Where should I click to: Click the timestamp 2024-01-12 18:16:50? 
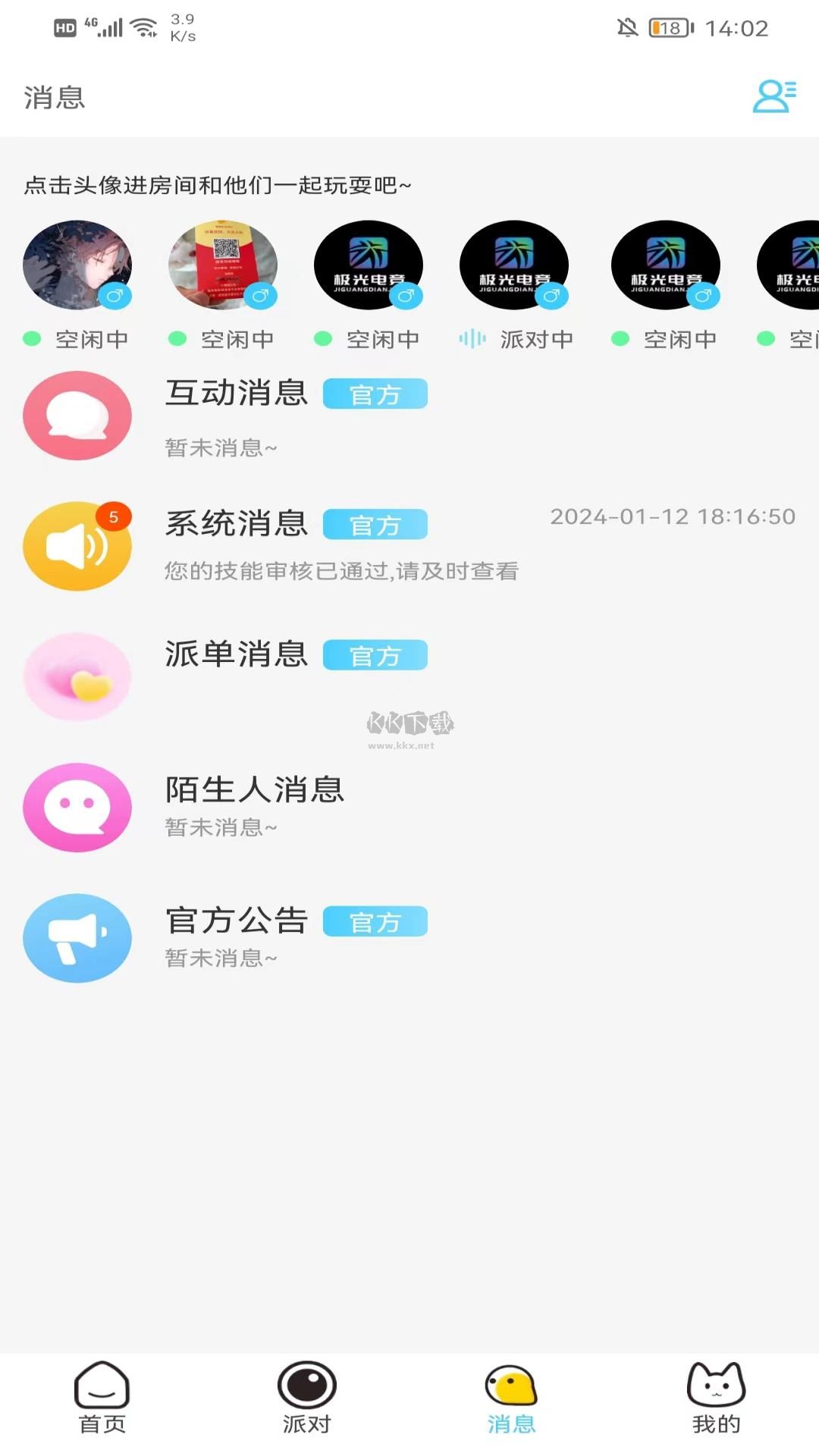pyautogui.click(x=673, y=515)
